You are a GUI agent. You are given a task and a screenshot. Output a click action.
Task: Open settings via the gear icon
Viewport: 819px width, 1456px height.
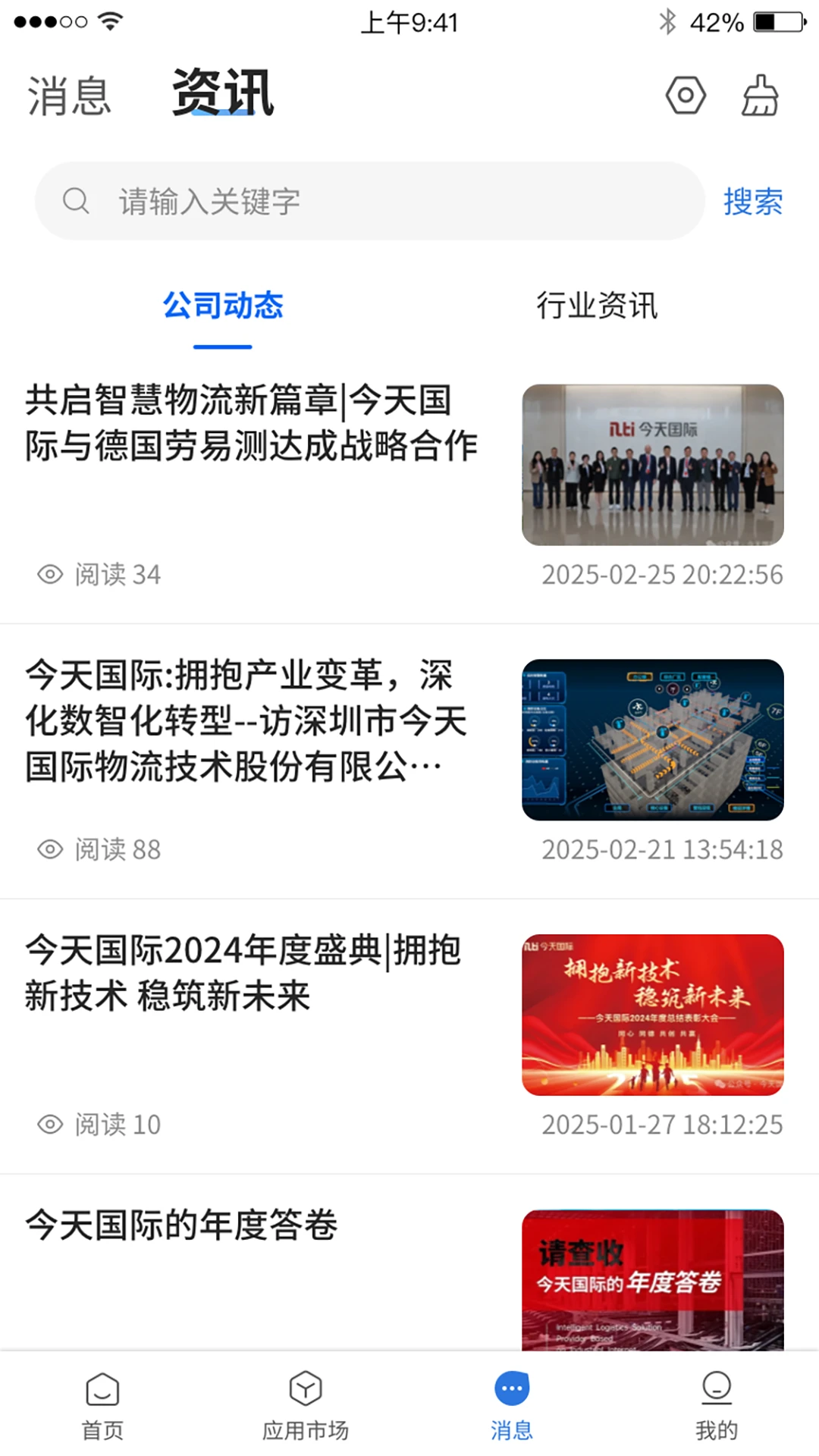683,95
